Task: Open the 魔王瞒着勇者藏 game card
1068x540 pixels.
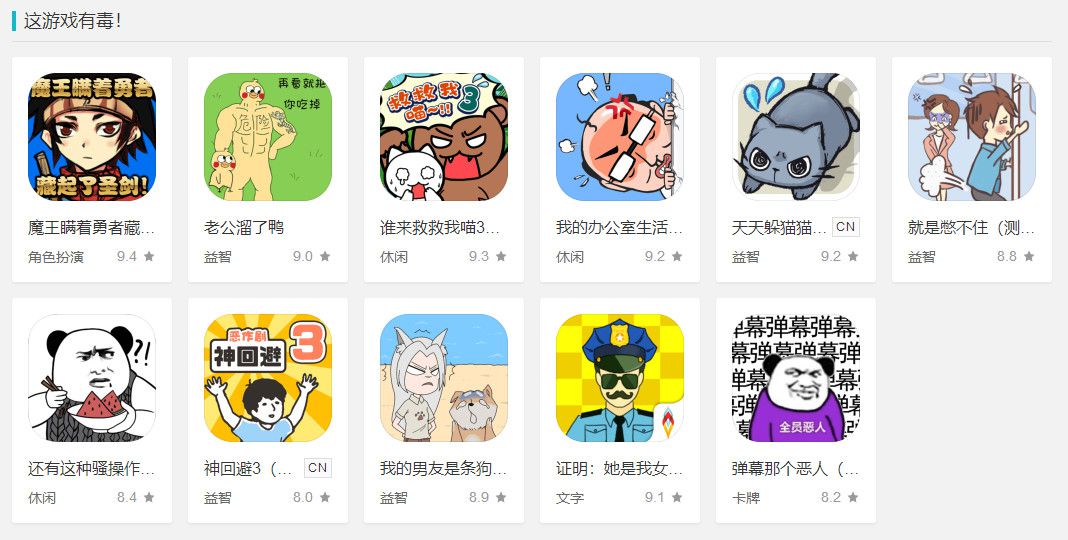Action: click(x=92, y=137)
